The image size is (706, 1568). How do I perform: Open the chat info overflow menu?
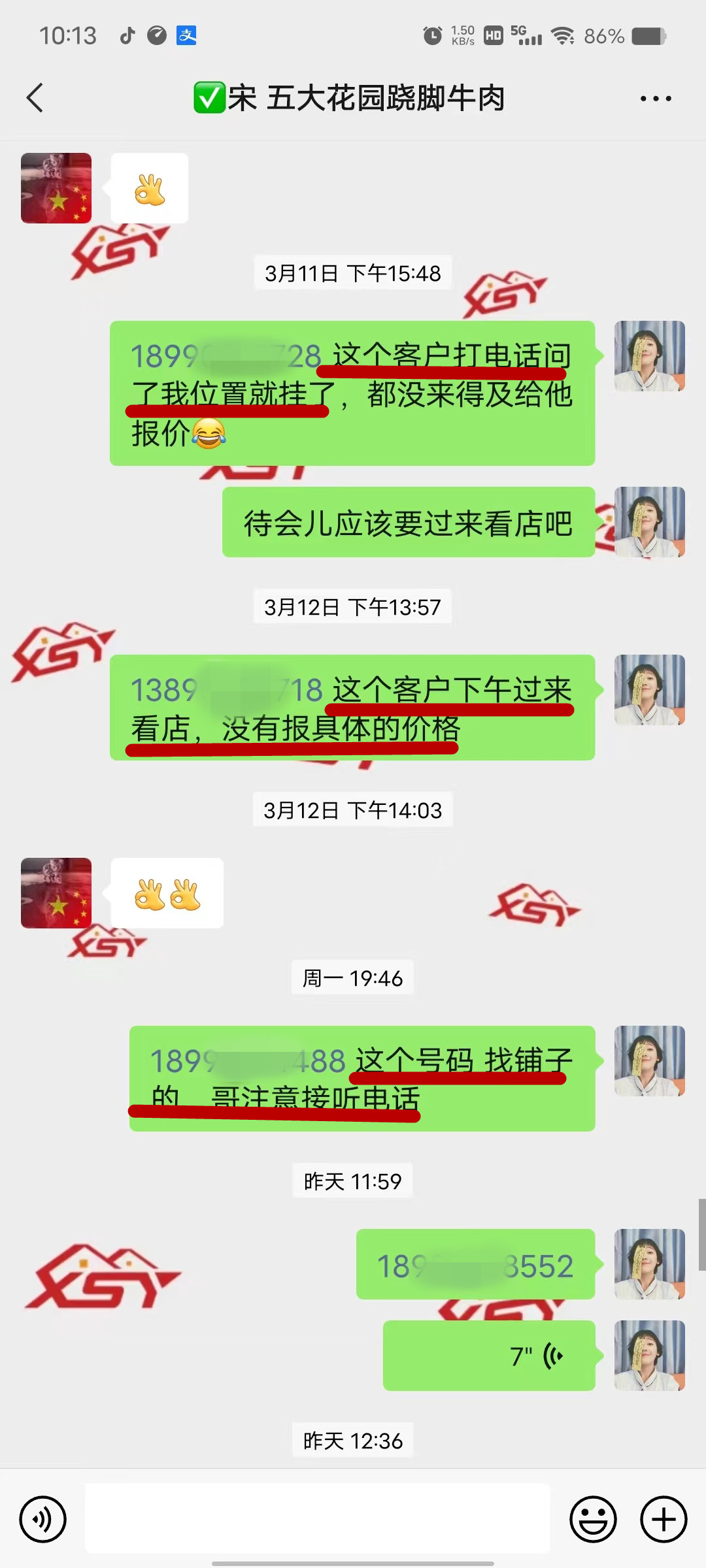click(656, 99)
